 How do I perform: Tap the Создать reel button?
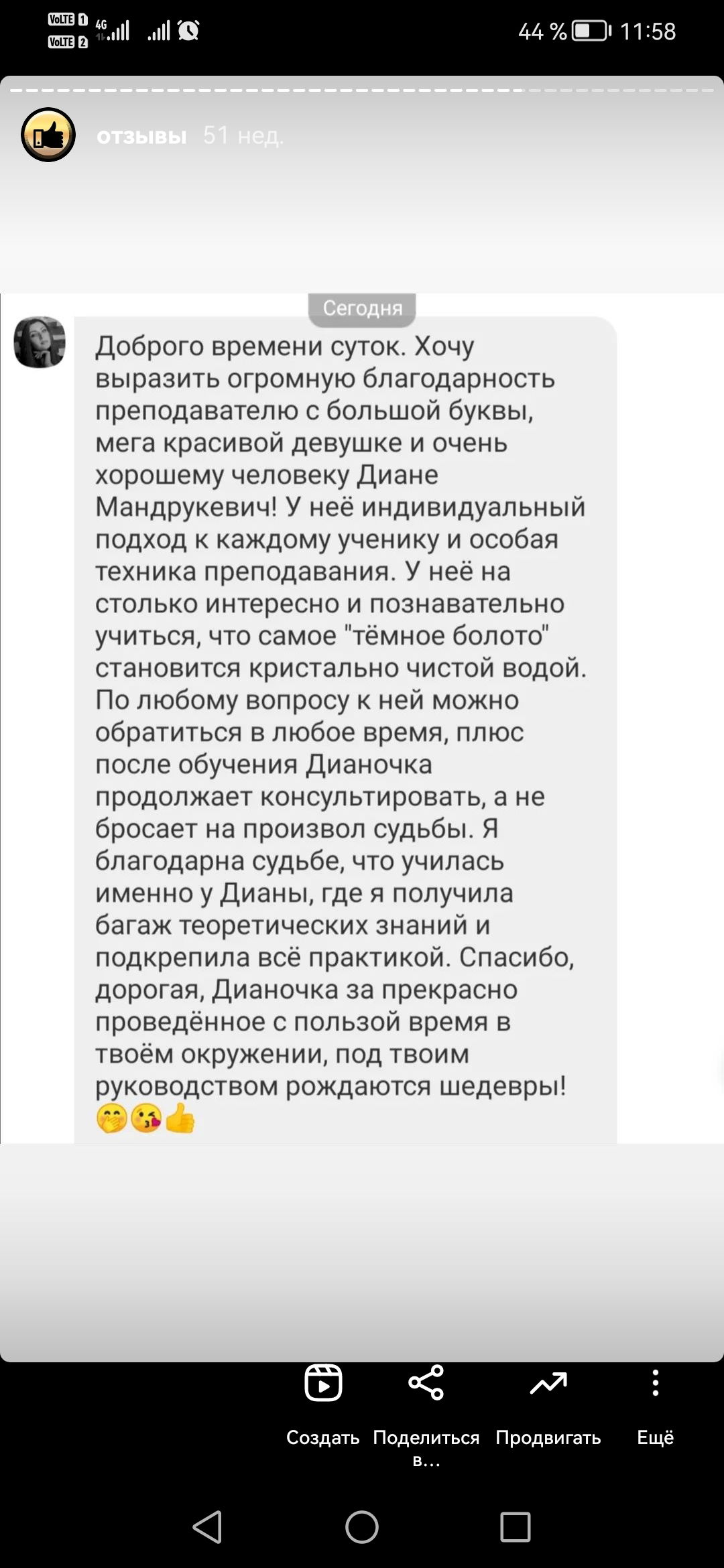point(323,1399)
